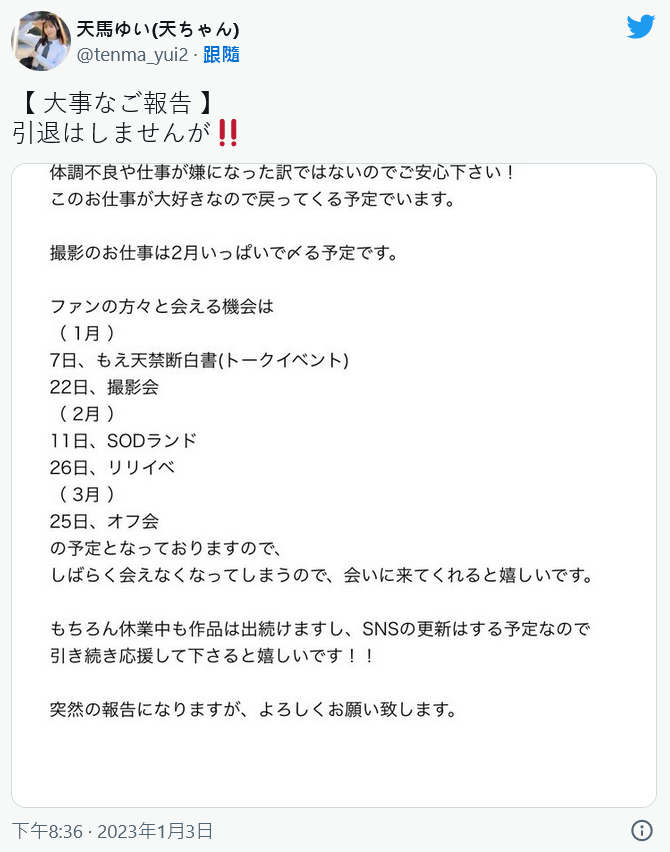This screenshot has width=670, height=852.
Task: Follow @tenma_yui2 via 跟隨 link
Action: click(x=221, y=54)
